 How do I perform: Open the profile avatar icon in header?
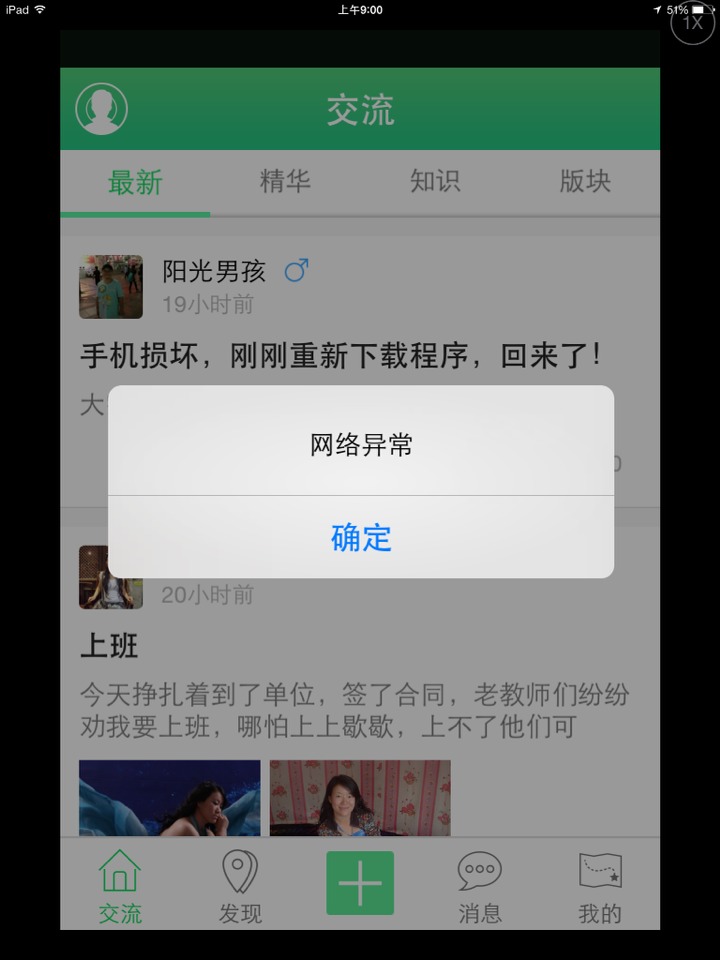pyautogui.click(x=102, y=109)
